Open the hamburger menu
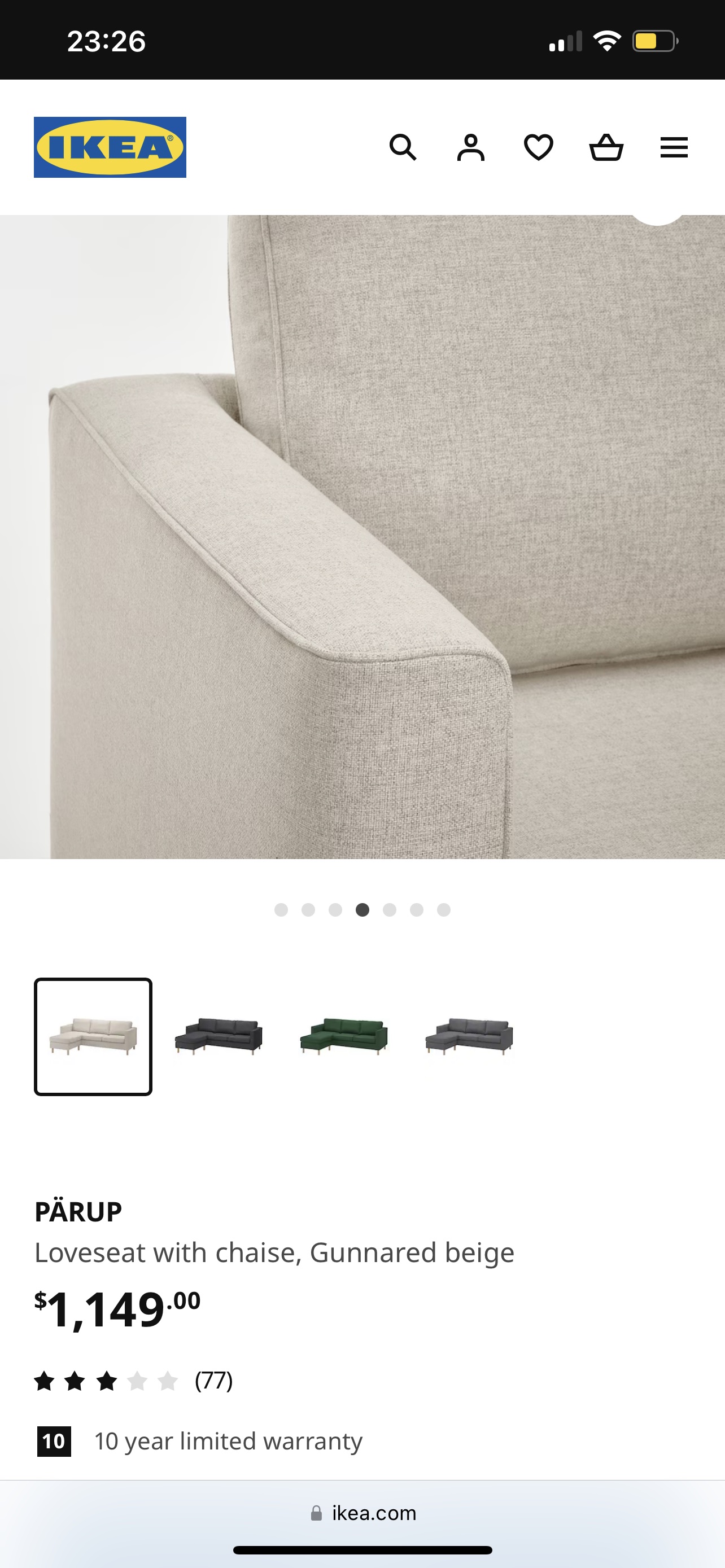Screen dimensions: 725x1568 pos(674,148)
